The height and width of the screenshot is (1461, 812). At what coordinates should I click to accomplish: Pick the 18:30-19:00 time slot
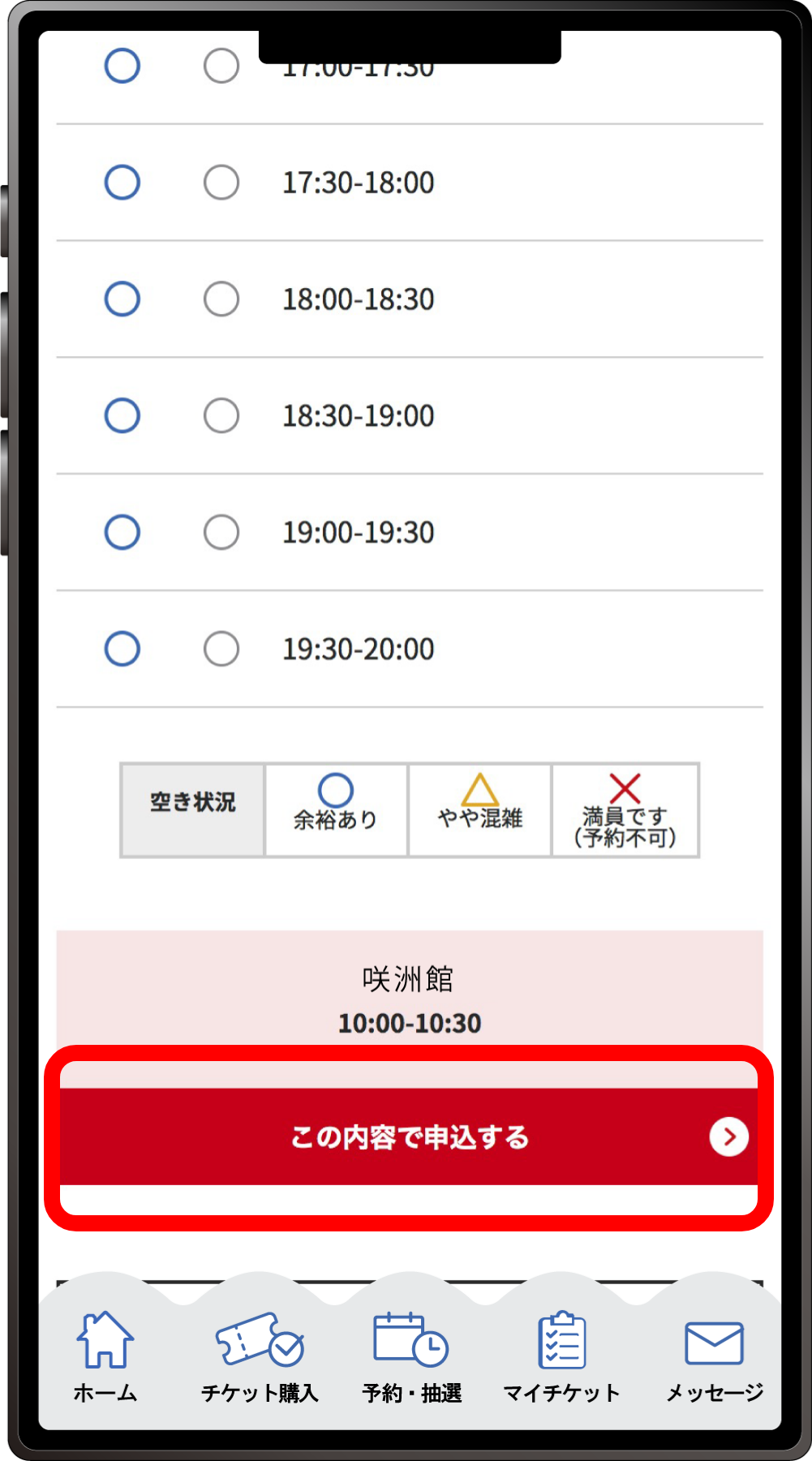pyautogui.click(x=221, y=416)
